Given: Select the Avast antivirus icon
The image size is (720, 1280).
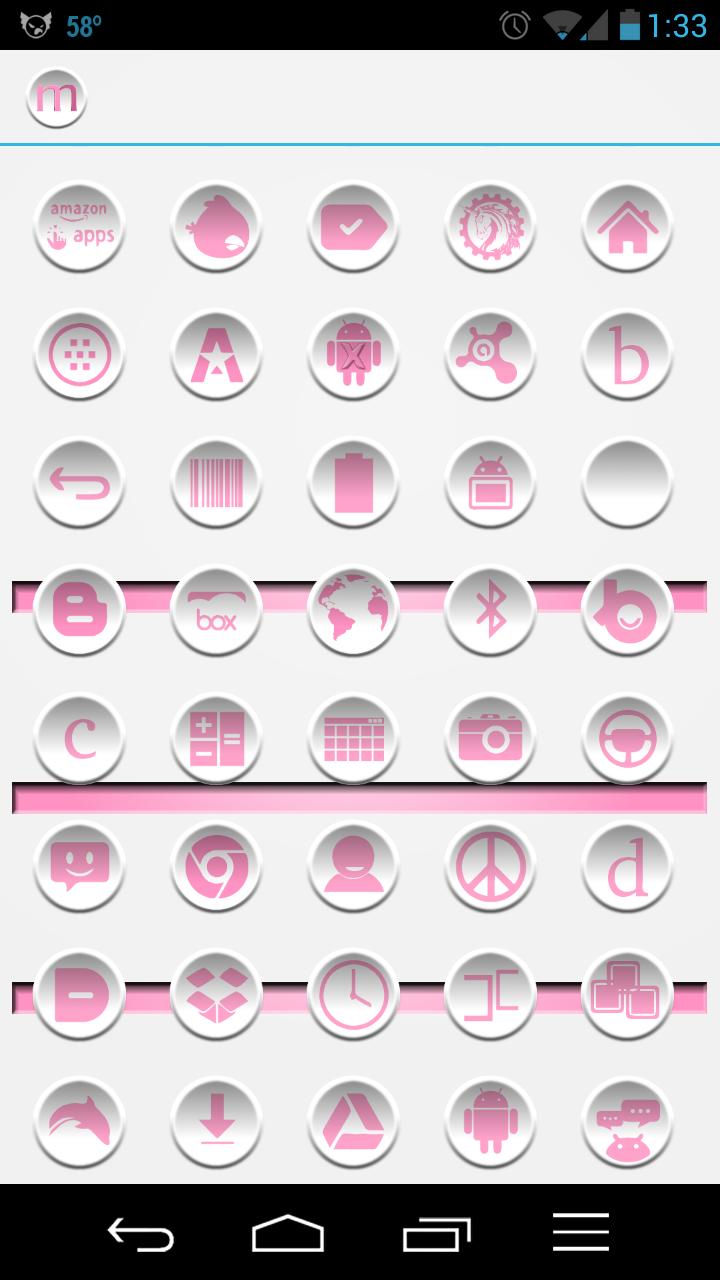Looking at the screenshot, I should [489, 355].
